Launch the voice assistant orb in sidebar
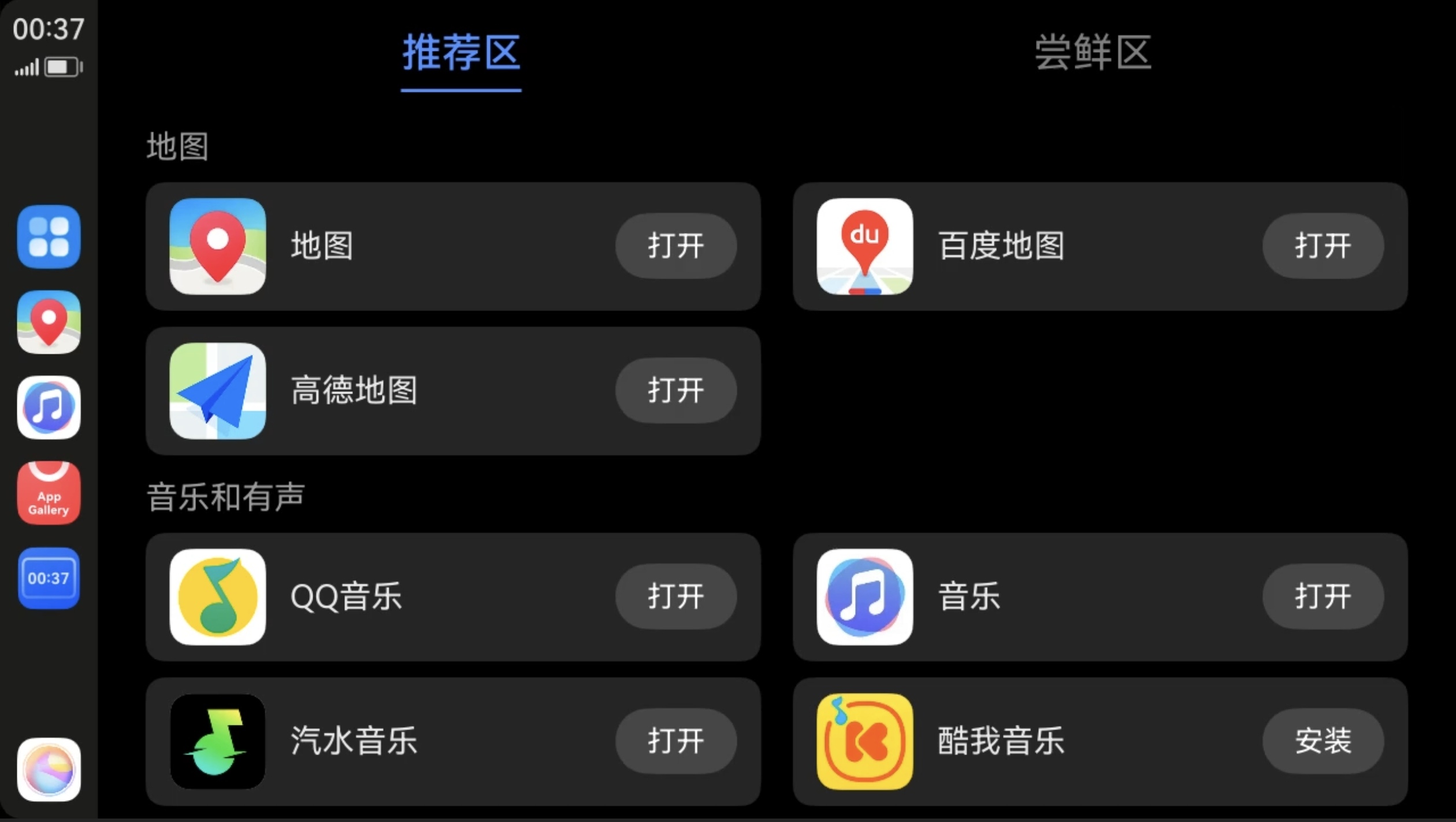 tap(49, 769)
